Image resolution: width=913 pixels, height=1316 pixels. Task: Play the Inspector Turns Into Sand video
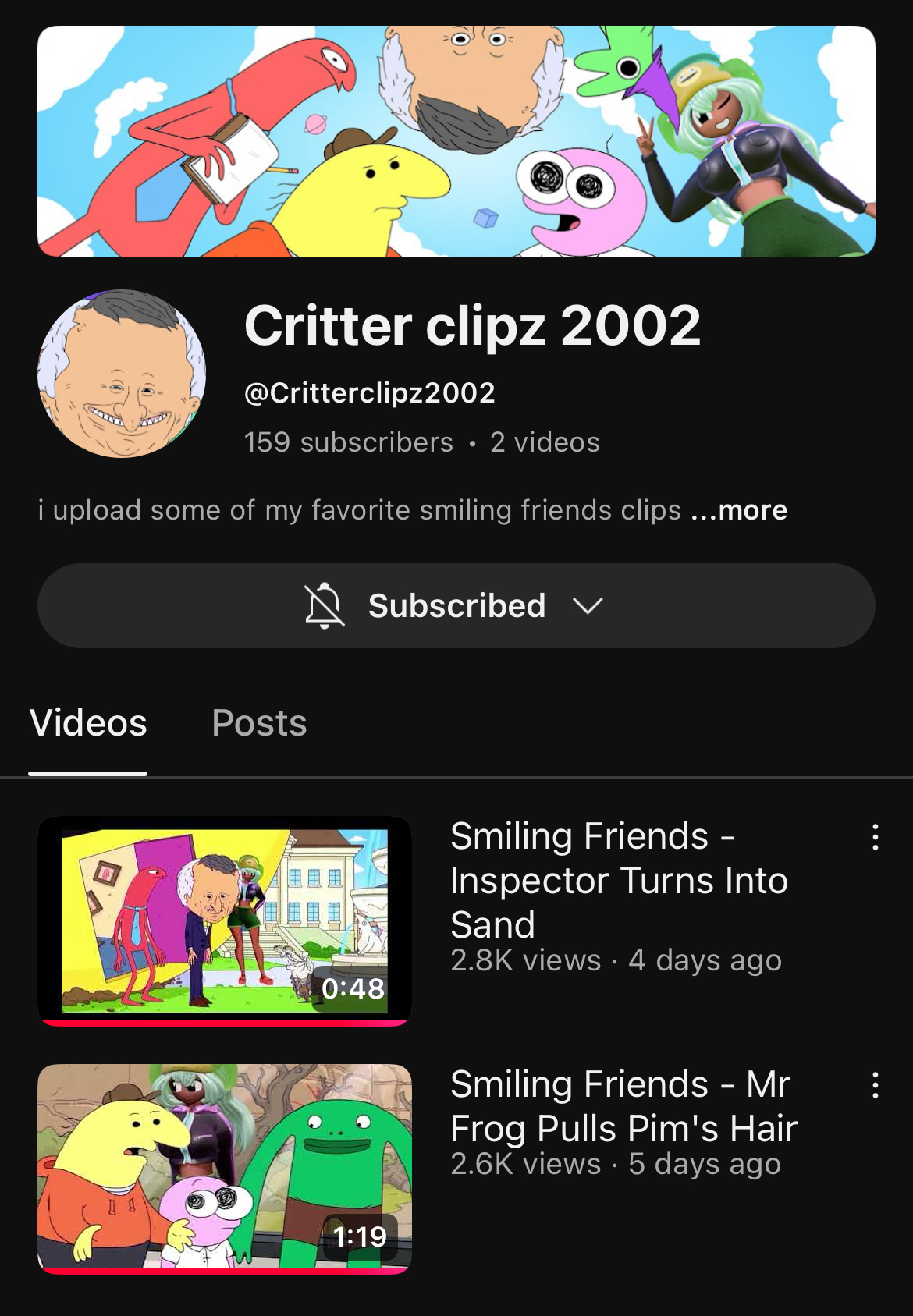pos(225,920)
